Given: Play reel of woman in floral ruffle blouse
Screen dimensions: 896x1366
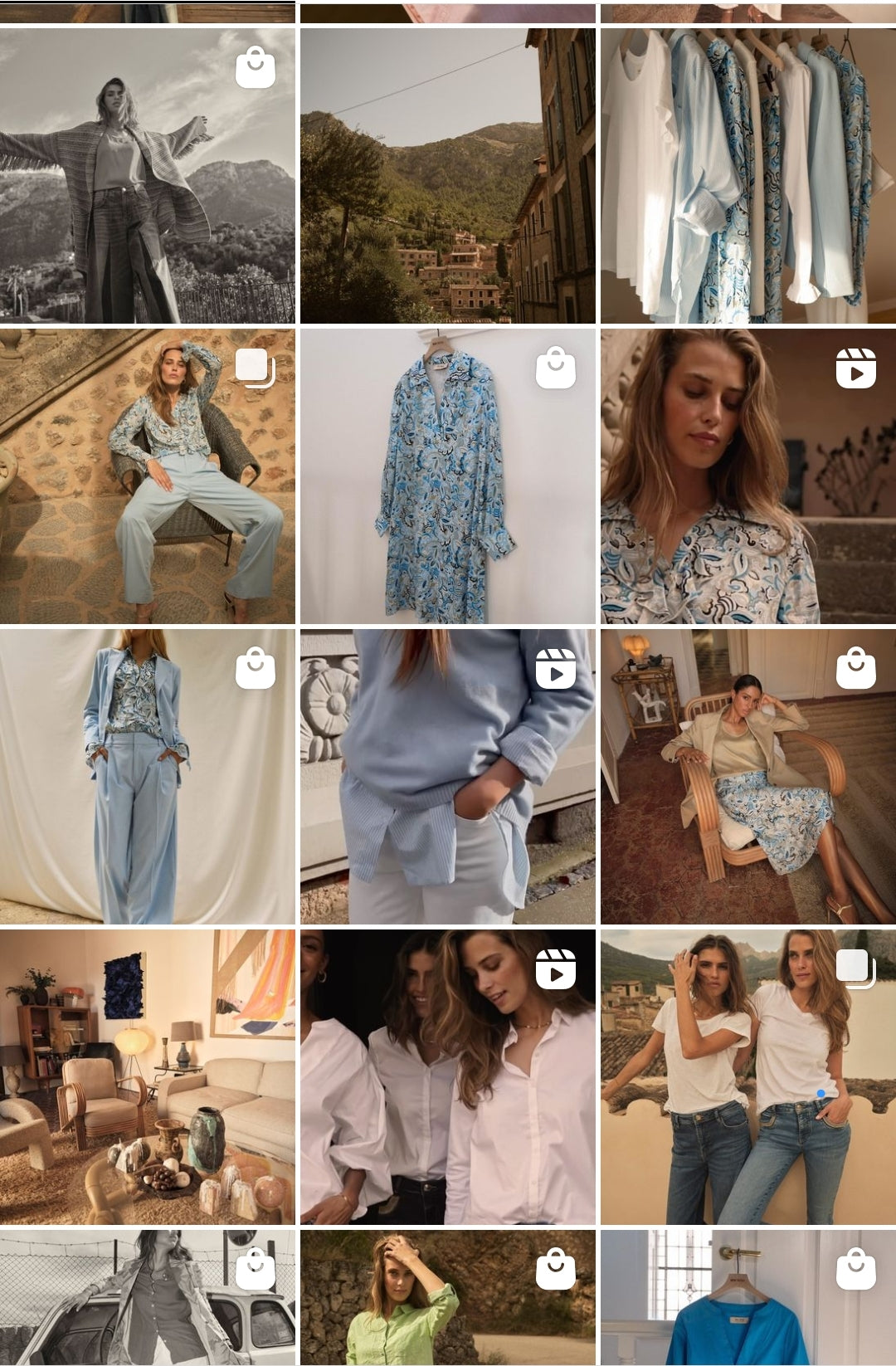Looking at the screenshot, I should pos(747,476).
